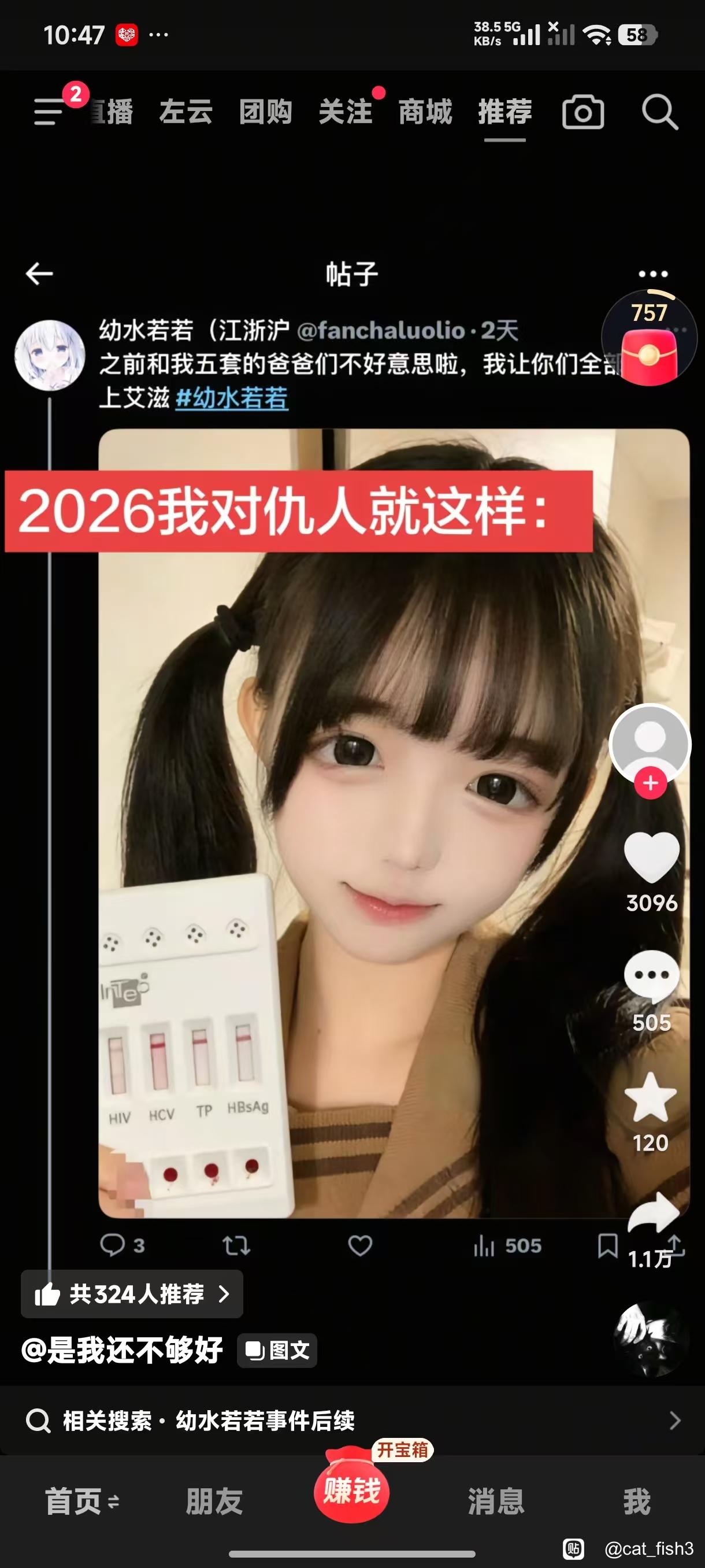Open the camera icon in top bar
705x1568 pixels.
[582, 112]
